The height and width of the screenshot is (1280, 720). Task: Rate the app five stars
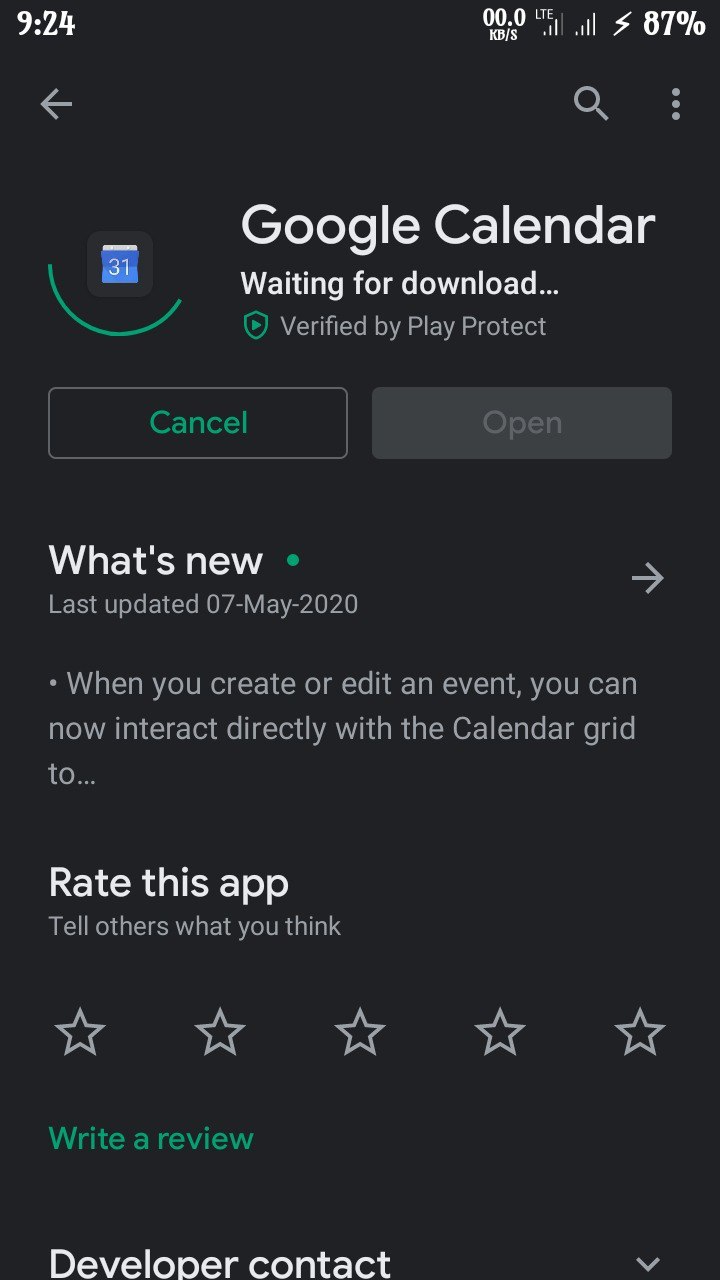pyautogui.click(x=640, y=1032)
